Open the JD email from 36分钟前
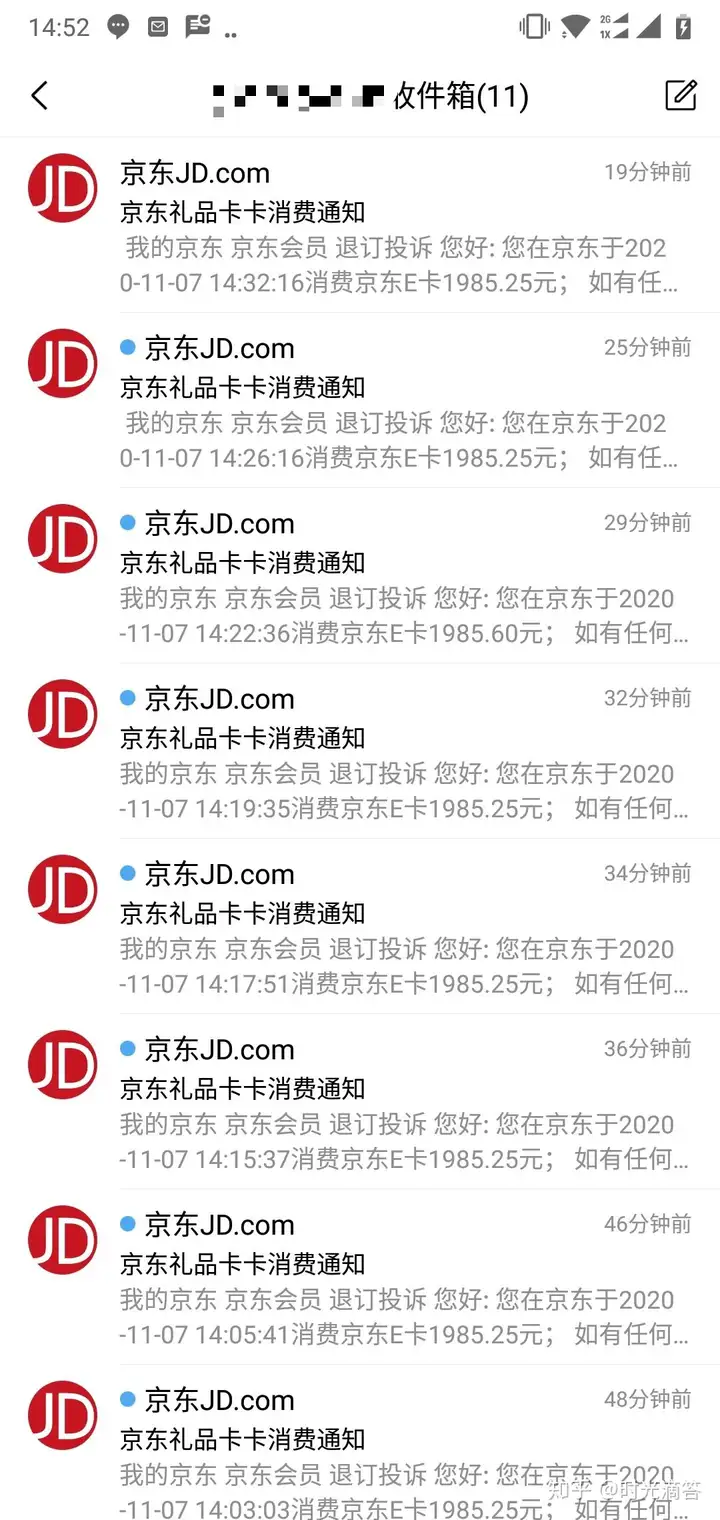This screenshot has width=720, height=1520. [400, 1103]
